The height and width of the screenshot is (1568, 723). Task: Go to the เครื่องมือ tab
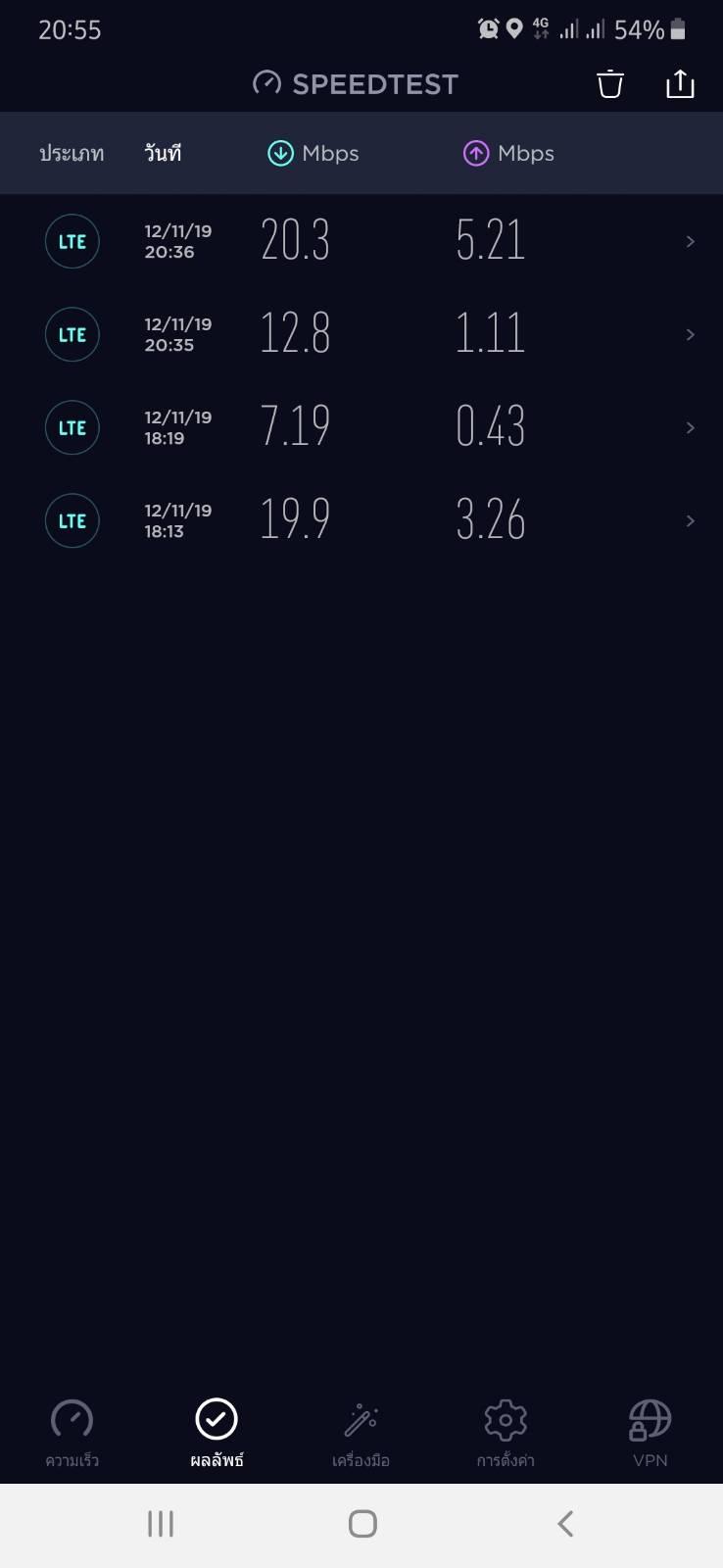click(x=361, y=1433)
